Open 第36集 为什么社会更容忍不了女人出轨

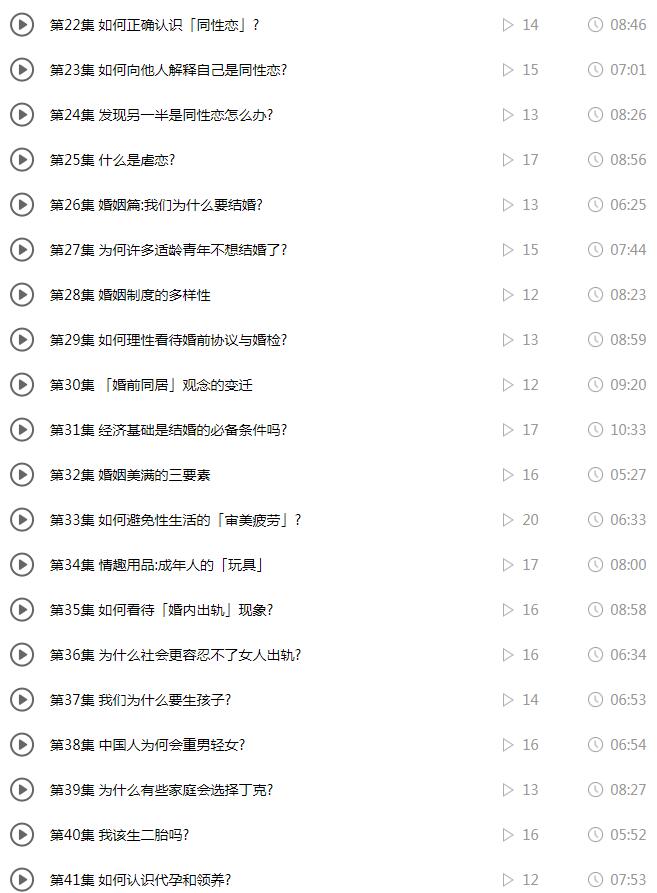(x=175, y=655)
